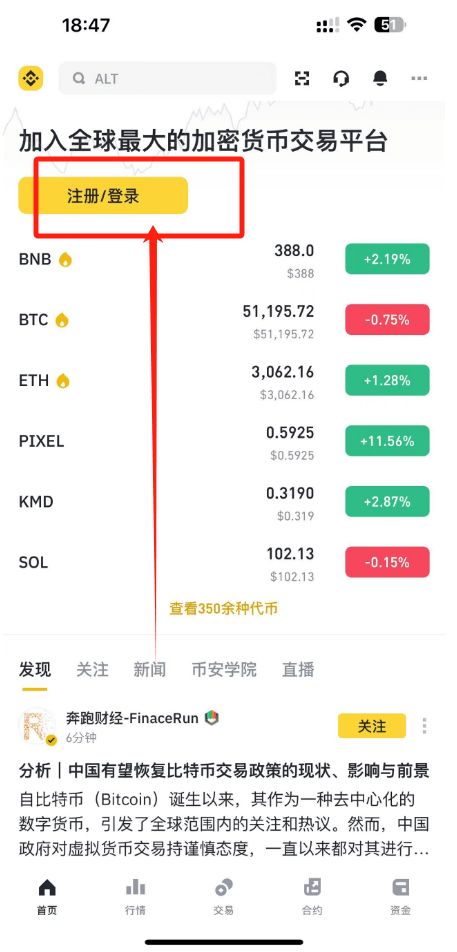Follow 奔跑财经-FinaceRun with 关注 button
457x952 pixels.
(x=371, y=726)
